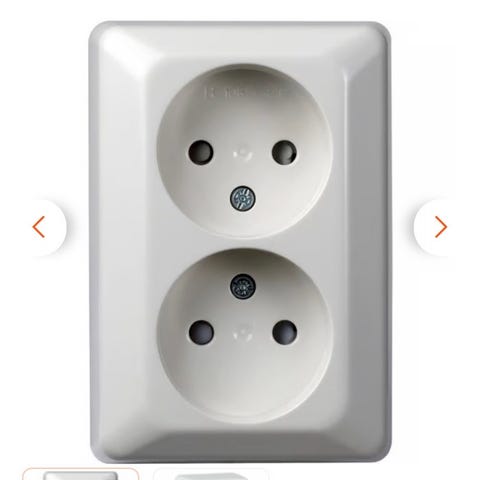Screen dimensions: 480x480
Task: Go to the next product image
Action: (441, 227)
